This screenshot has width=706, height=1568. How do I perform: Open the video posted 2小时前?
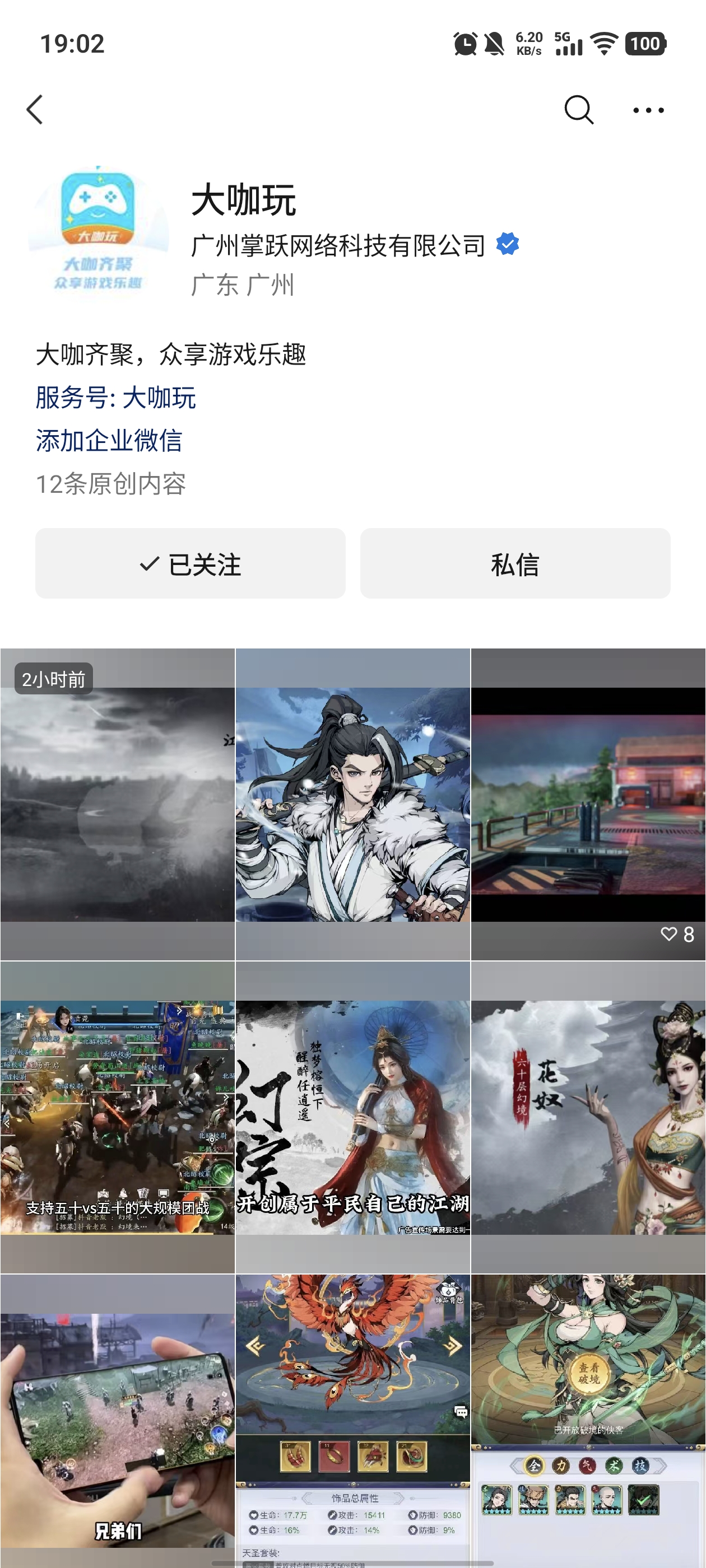(118, 804)
